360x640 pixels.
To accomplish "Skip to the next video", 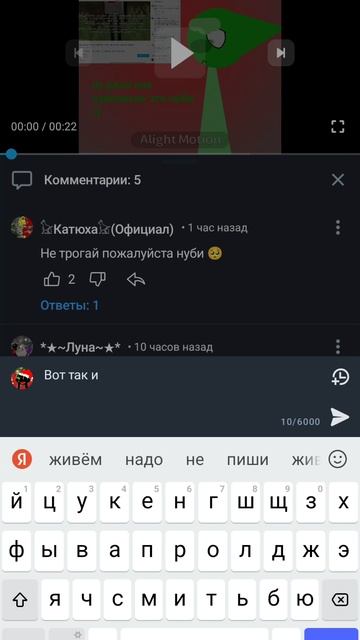I will tap(281, 53).
